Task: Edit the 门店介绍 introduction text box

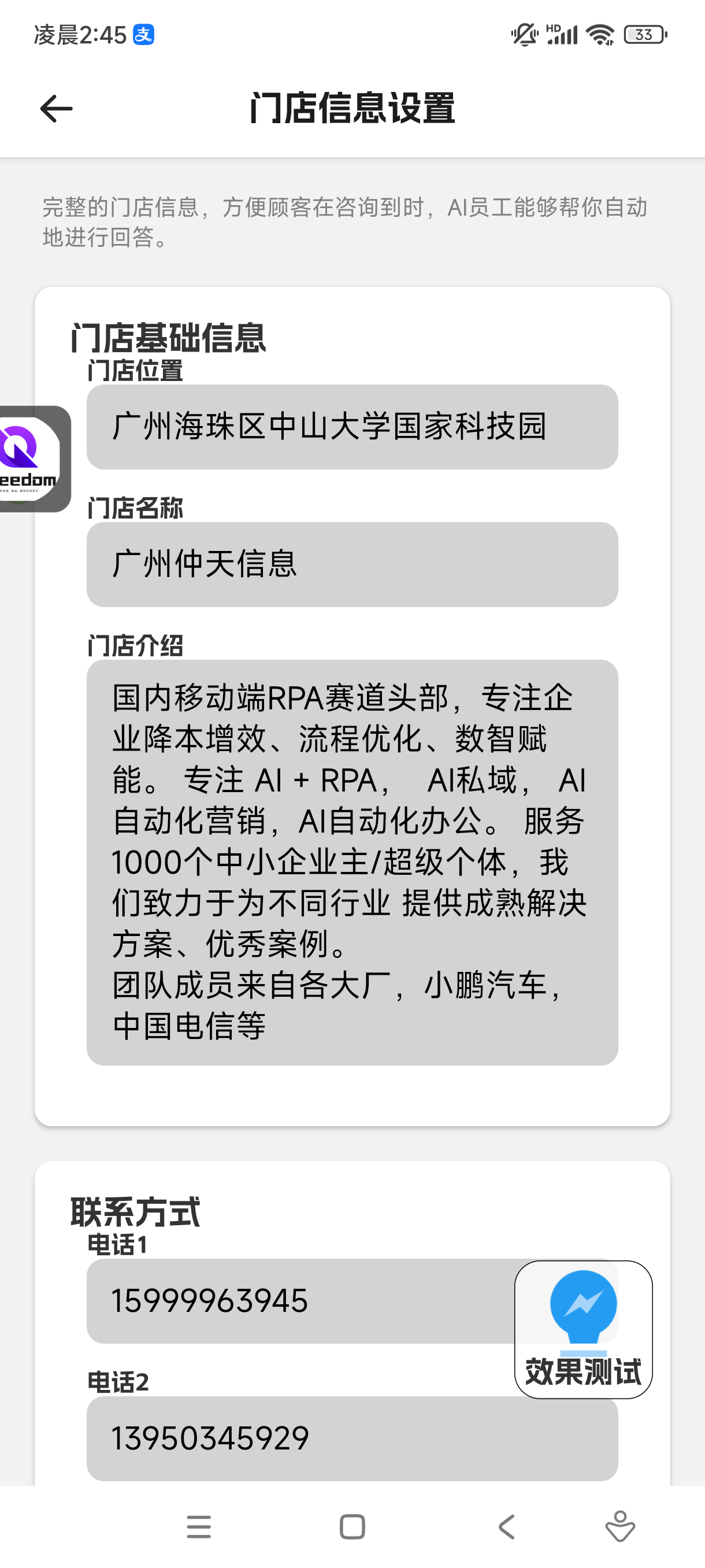Action: pyautogui.click(x=352, y=862)
